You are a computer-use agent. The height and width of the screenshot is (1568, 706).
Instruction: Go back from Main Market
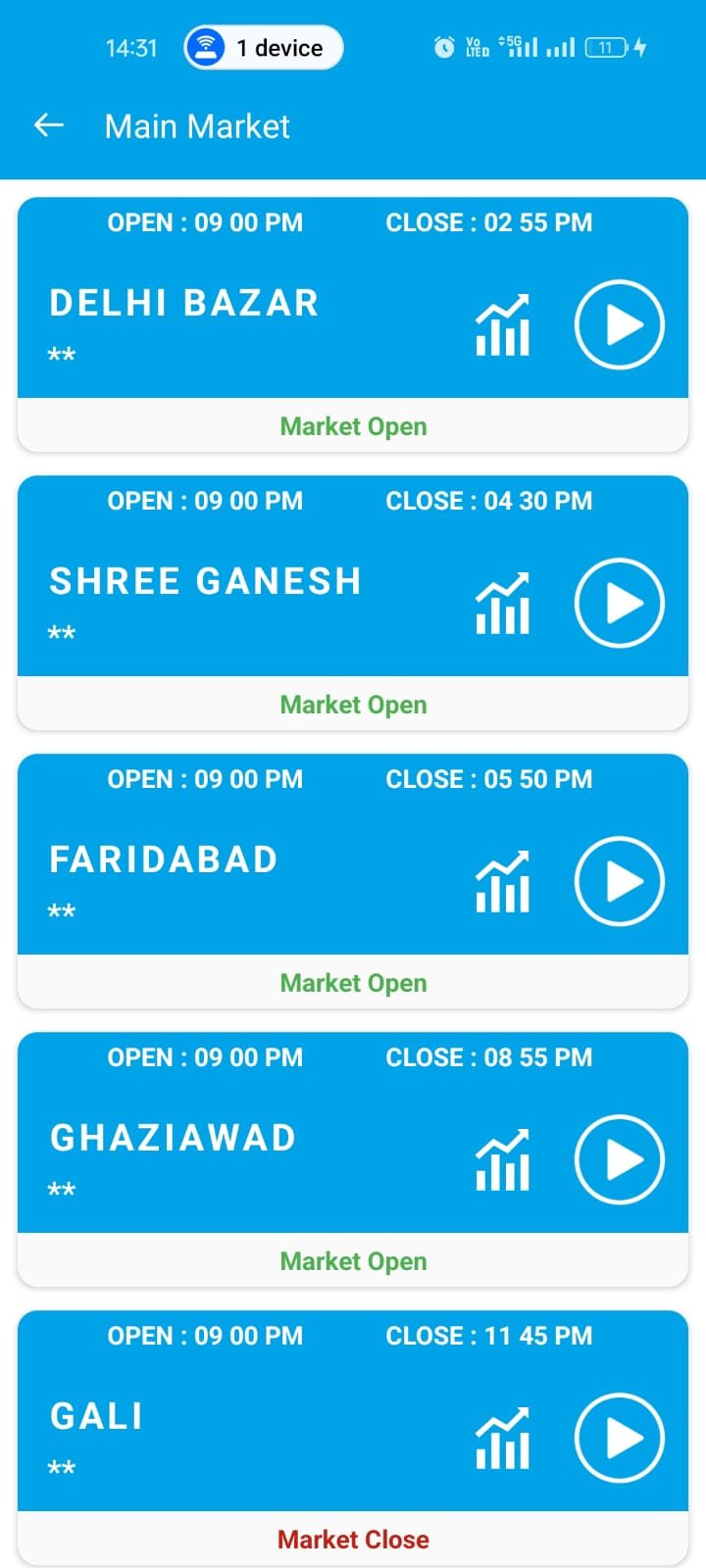[49, 125]
